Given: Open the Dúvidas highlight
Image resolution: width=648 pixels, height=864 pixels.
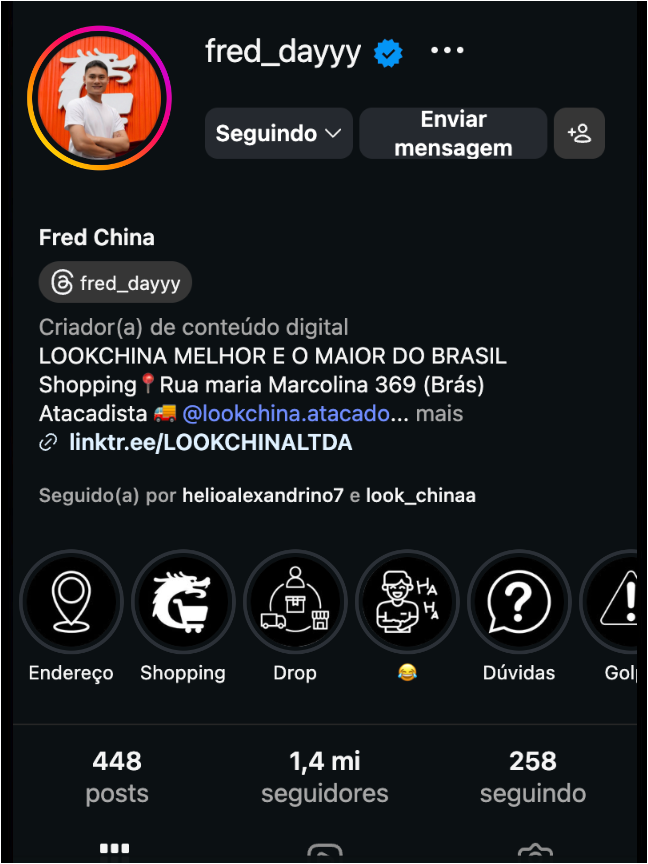Looking at the screenshot, I should coord(519,602).
